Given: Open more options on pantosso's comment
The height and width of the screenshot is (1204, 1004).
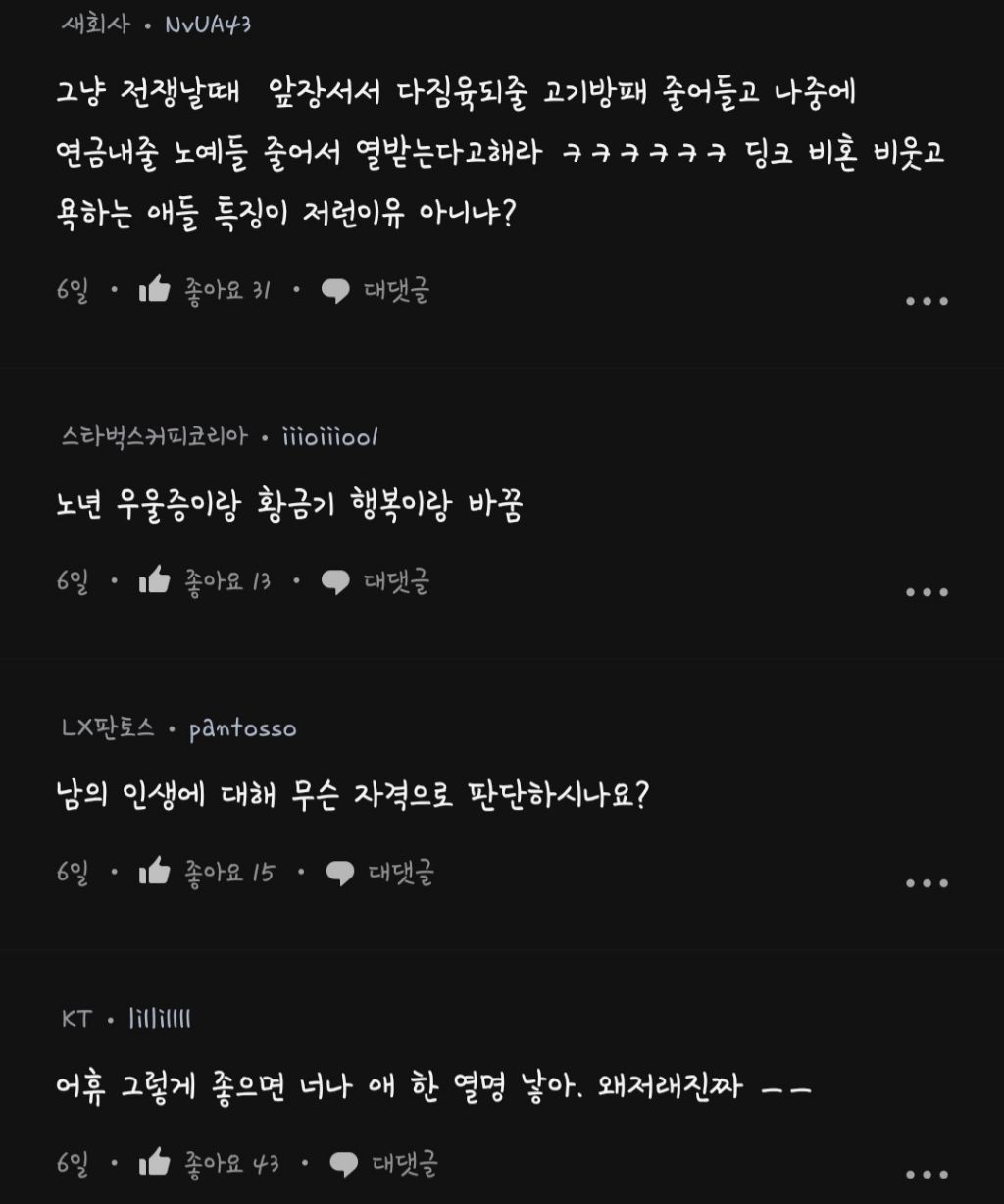Looking at the screenshot, I should (926, 883).
